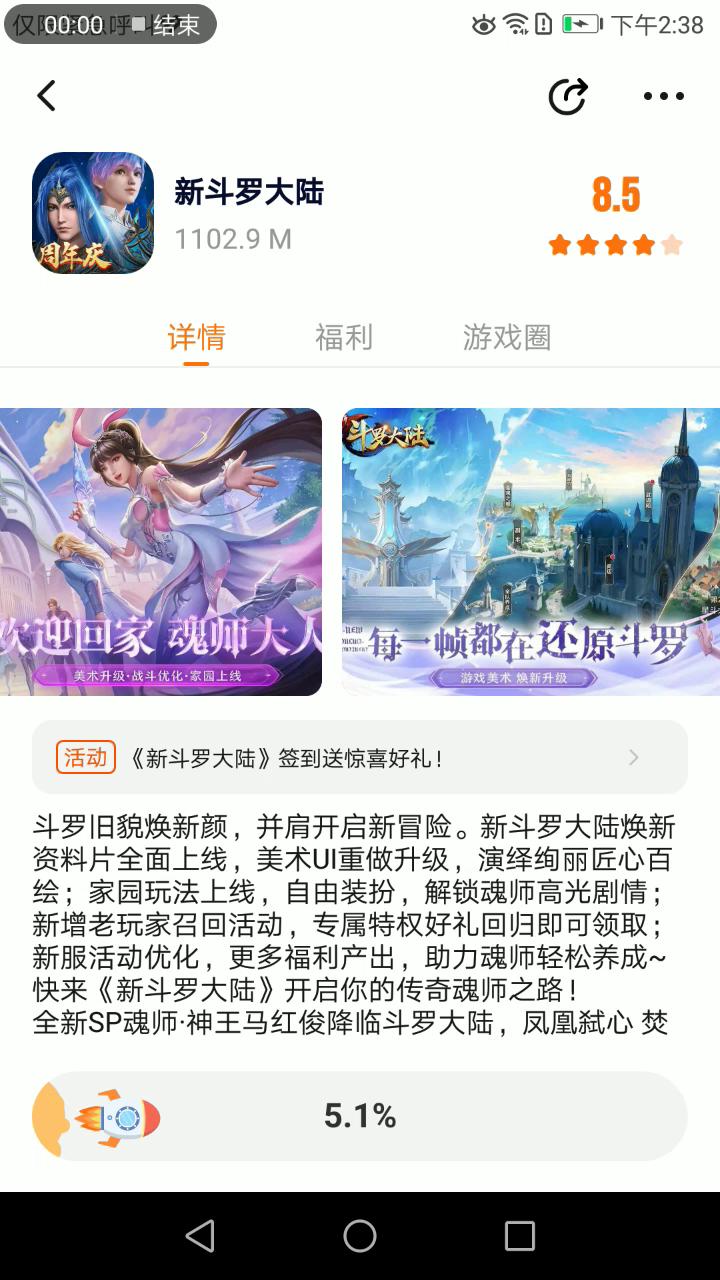Open the three-dot overflow menu
The image size is (720, 1280).
click(x=663, y=96)
